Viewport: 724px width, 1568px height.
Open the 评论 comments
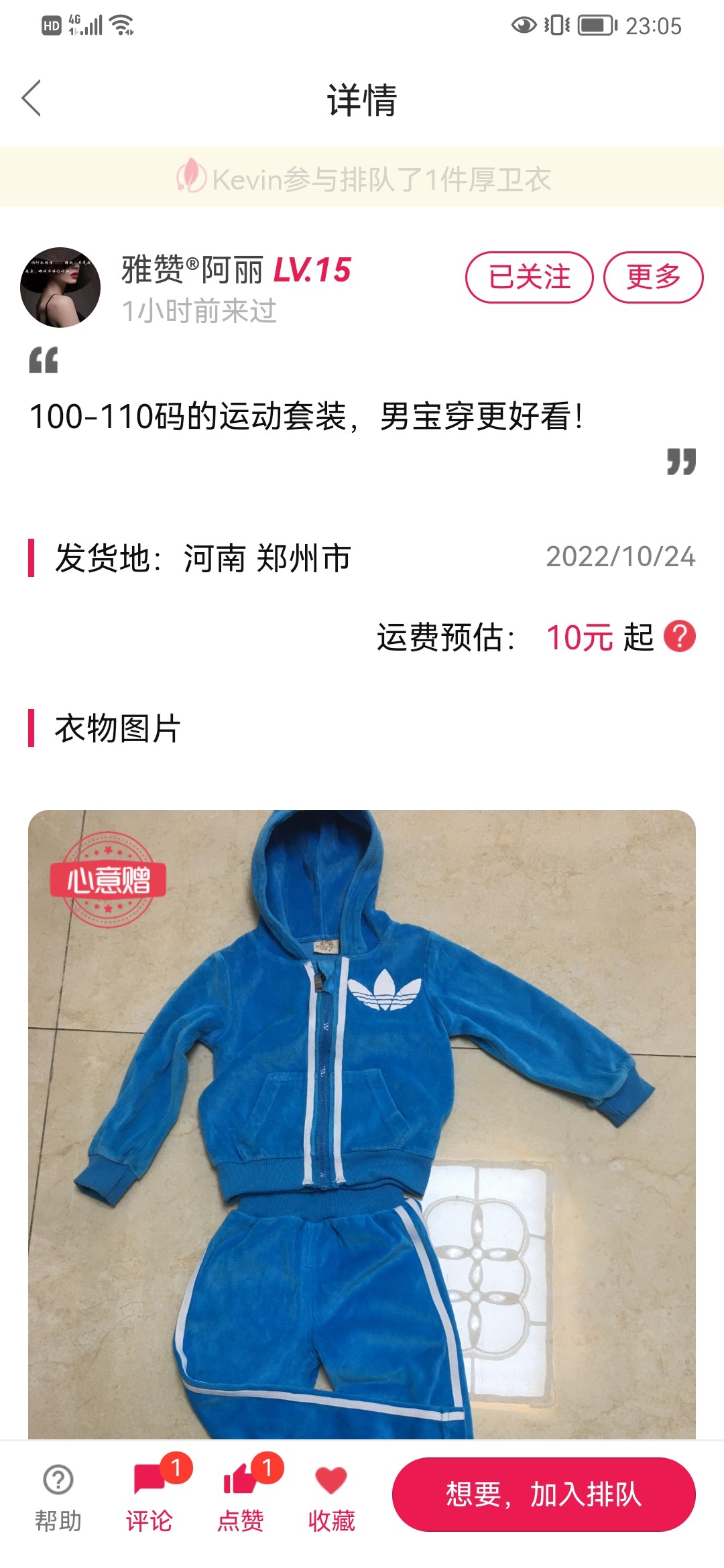coord(149,1496)
